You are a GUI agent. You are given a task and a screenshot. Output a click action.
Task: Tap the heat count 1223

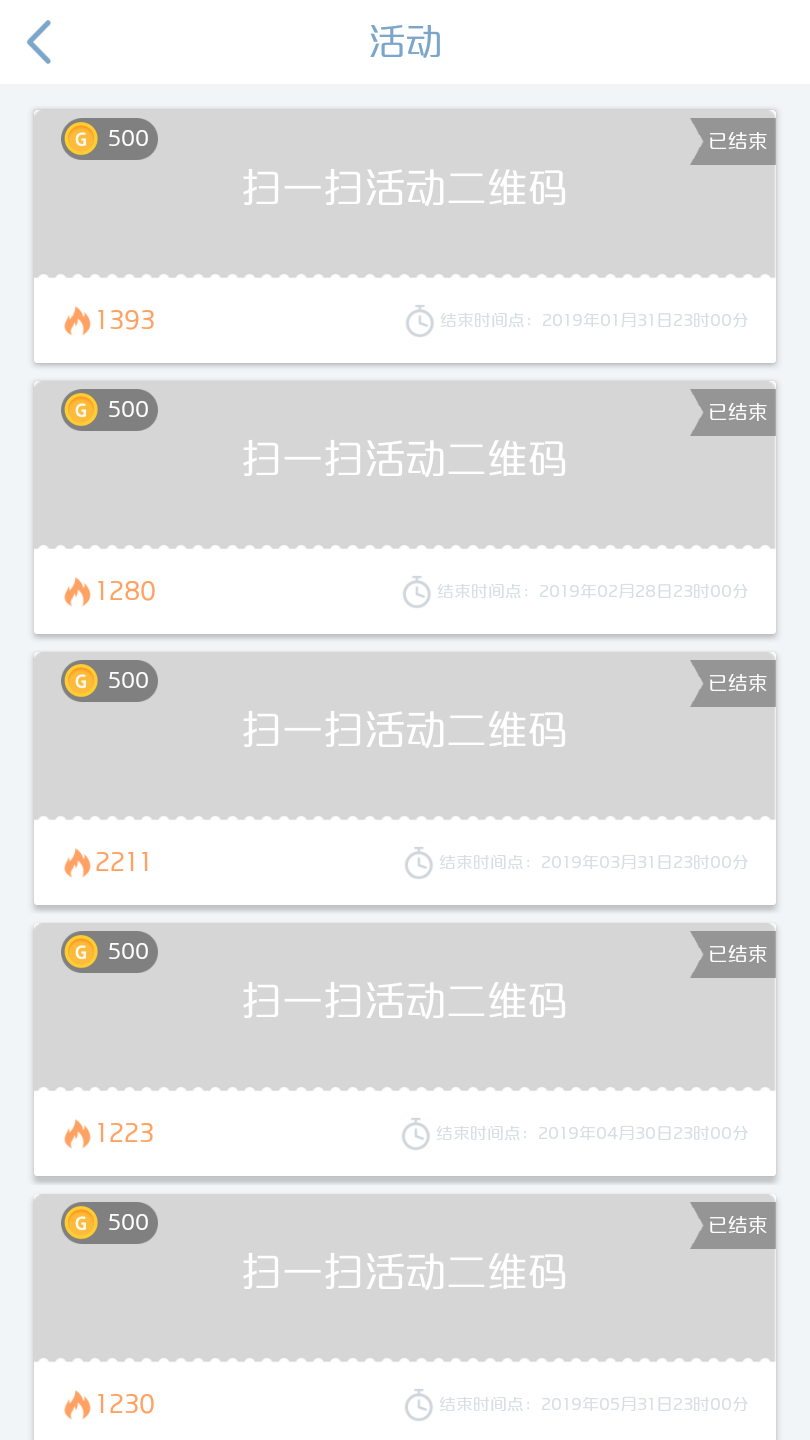point(126,1132)
